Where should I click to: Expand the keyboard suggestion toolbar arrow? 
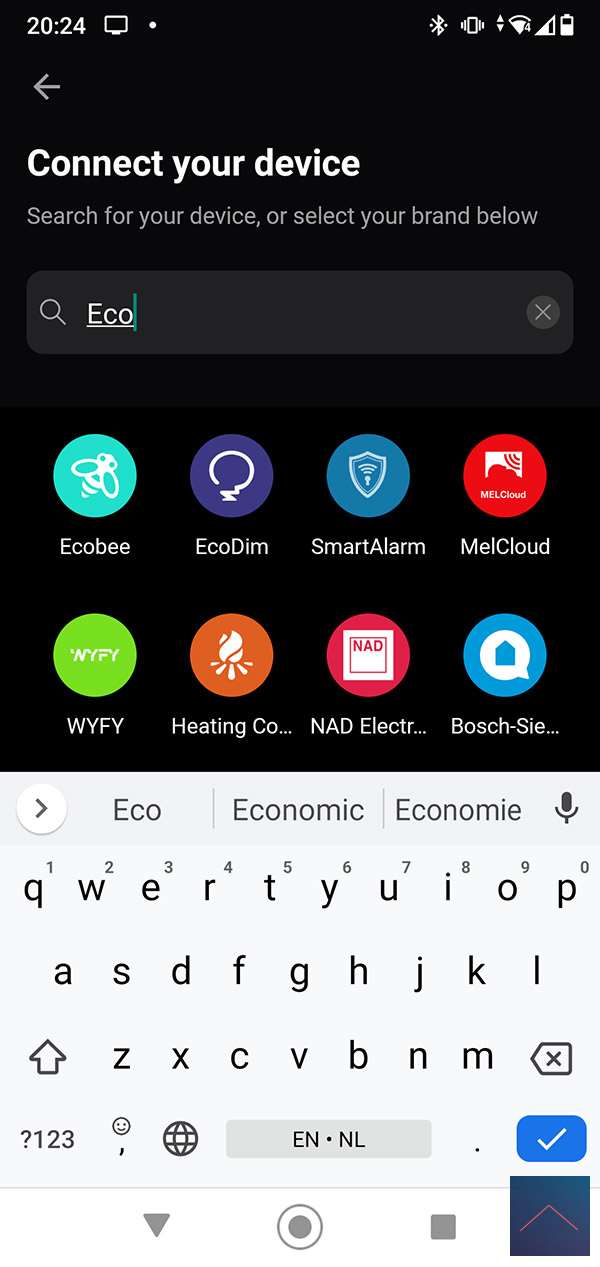pos(41,809)
